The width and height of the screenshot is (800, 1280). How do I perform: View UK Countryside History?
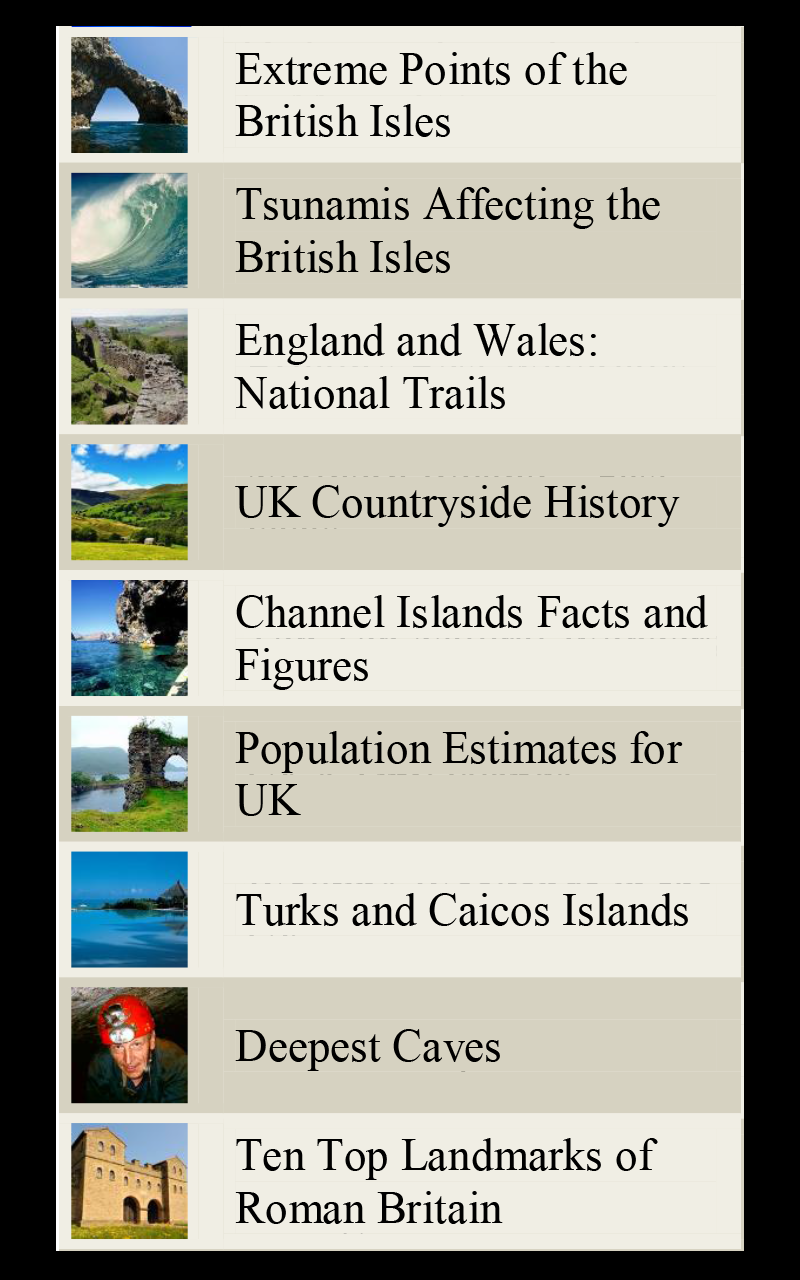click(457, 503)
